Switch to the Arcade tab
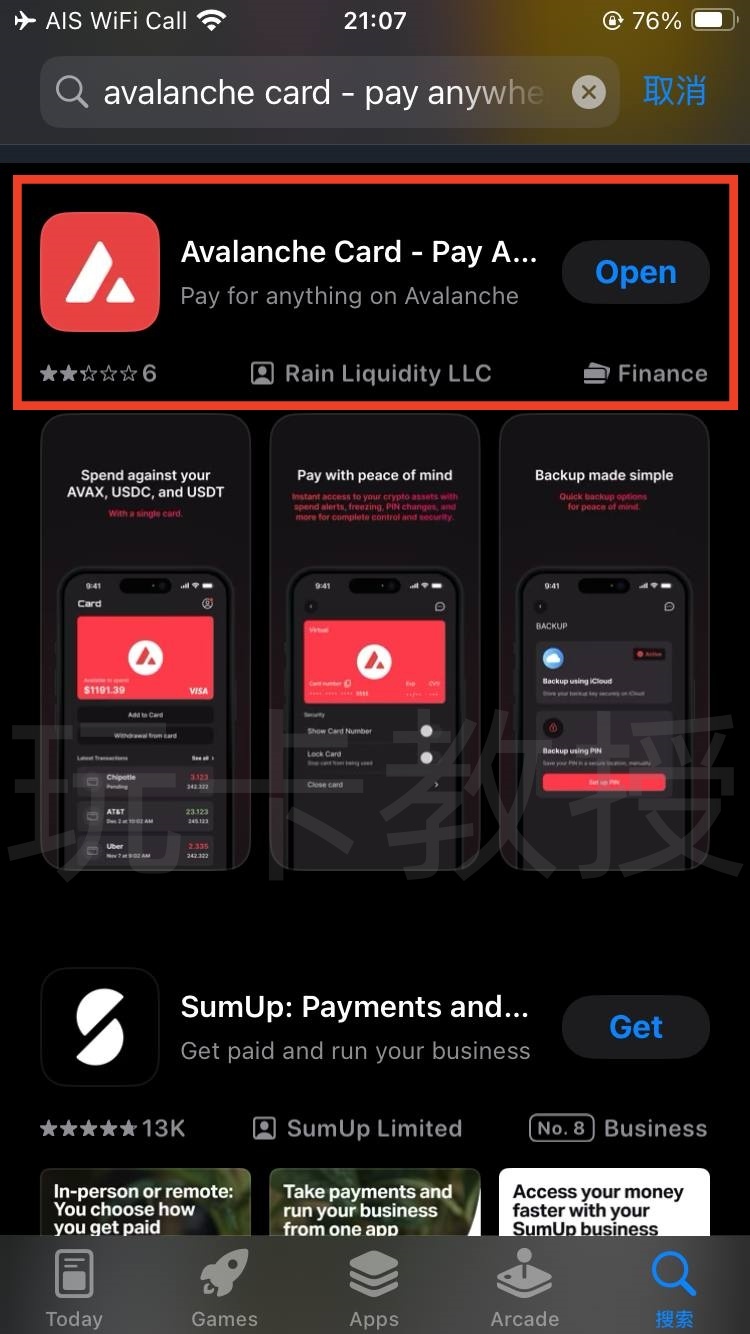750x1334 pixels. 524,1288
